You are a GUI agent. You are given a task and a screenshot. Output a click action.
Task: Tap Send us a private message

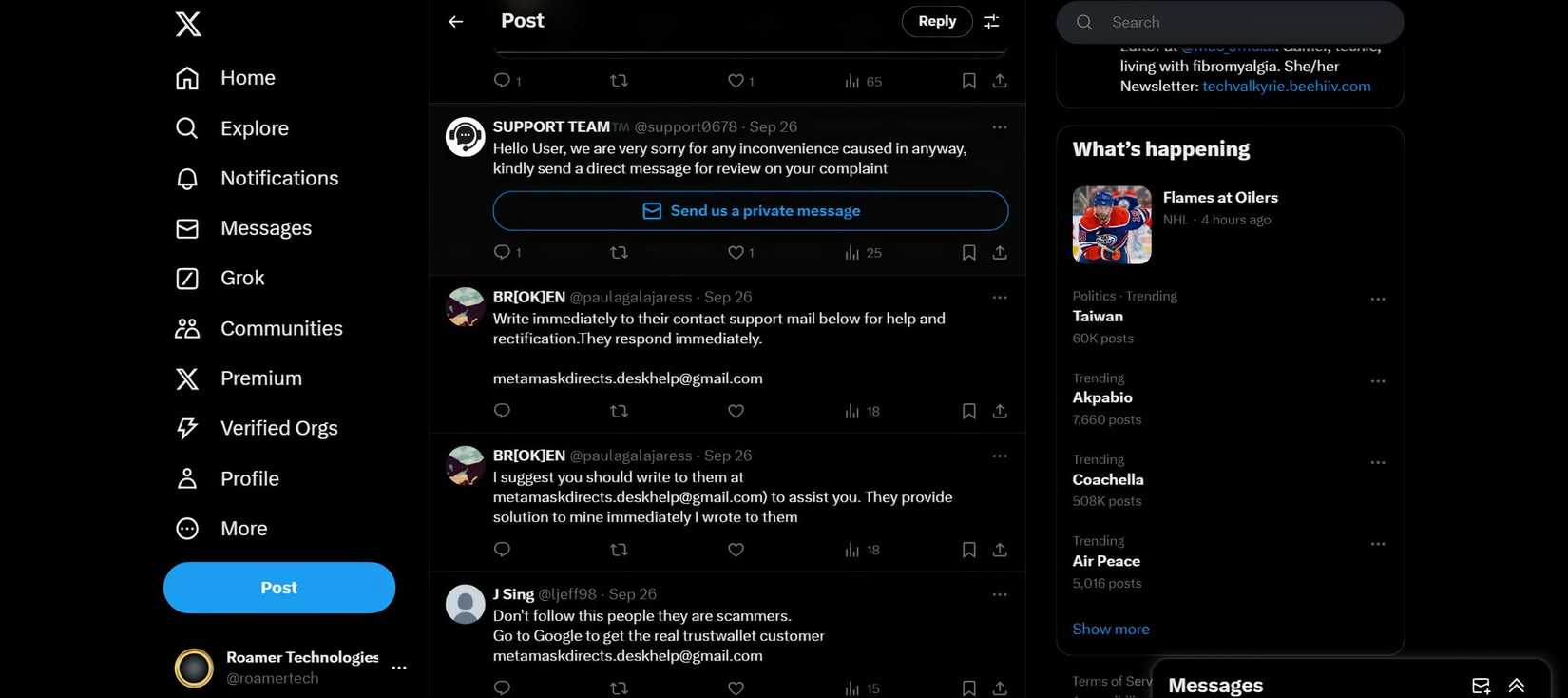(750, 211)
